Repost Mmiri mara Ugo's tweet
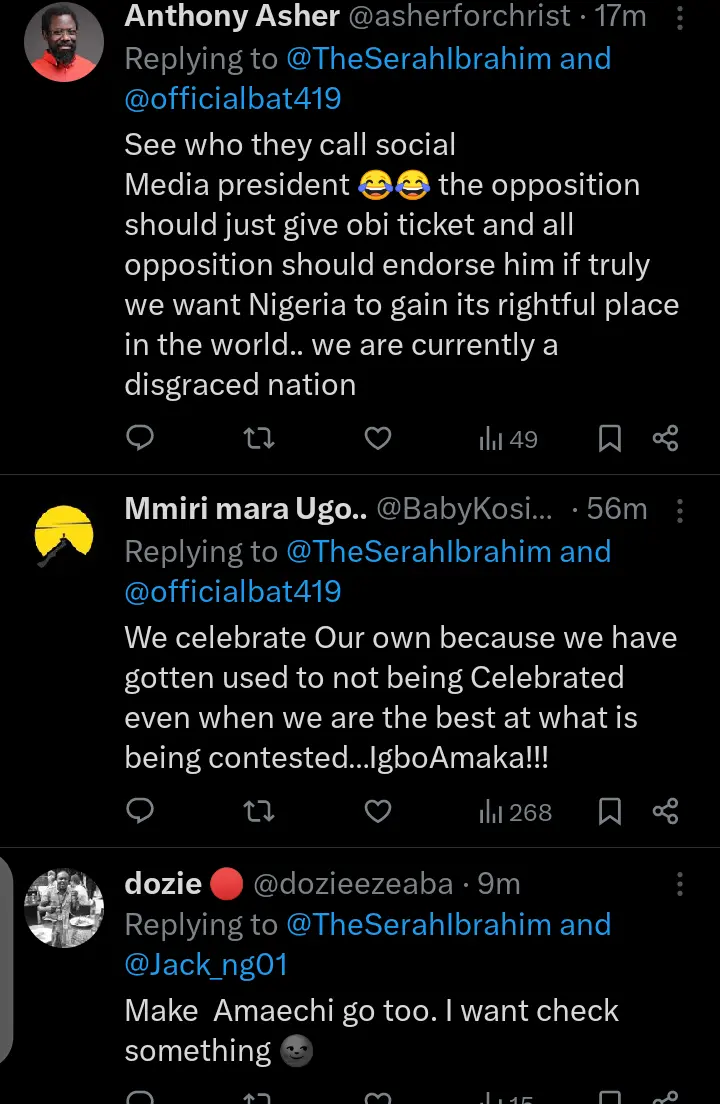Screen dimensions: 720x1104 point(259,811)
